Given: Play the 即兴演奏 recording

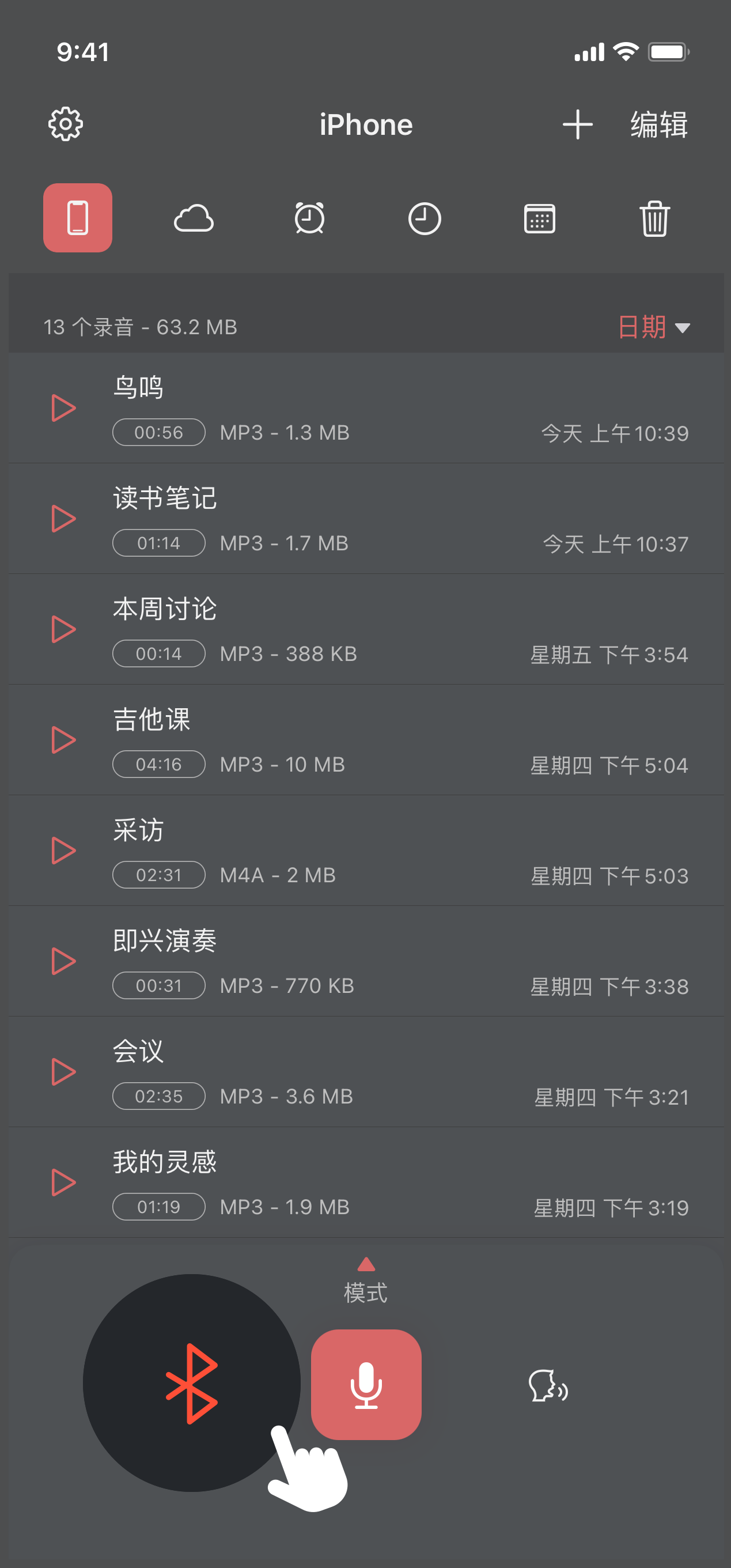Looking at the screenshot, I should coord(63,961).
